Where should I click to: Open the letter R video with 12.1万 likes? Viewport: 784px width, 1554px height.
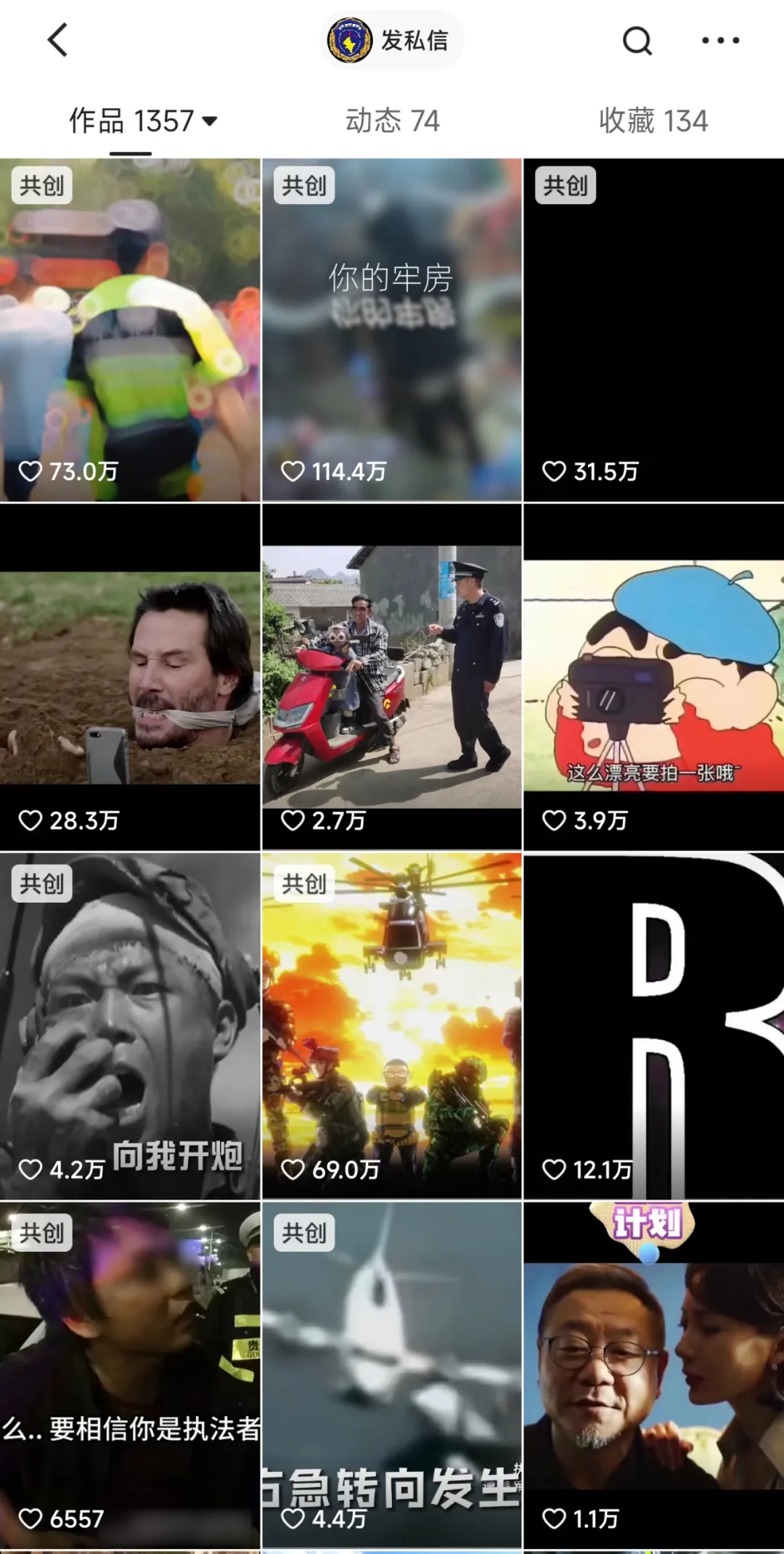pos(653,1025)
